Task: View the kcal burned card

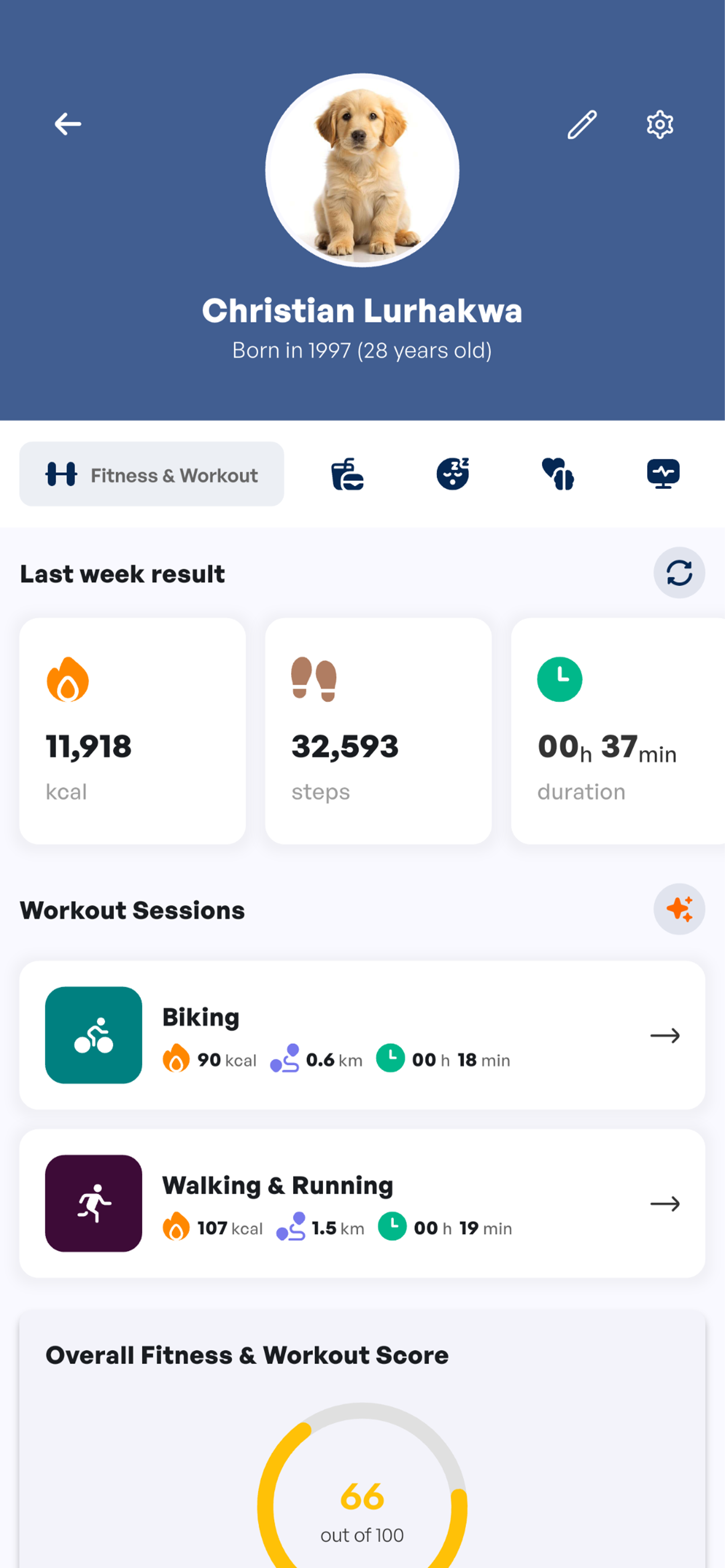Action: point(133,731)
